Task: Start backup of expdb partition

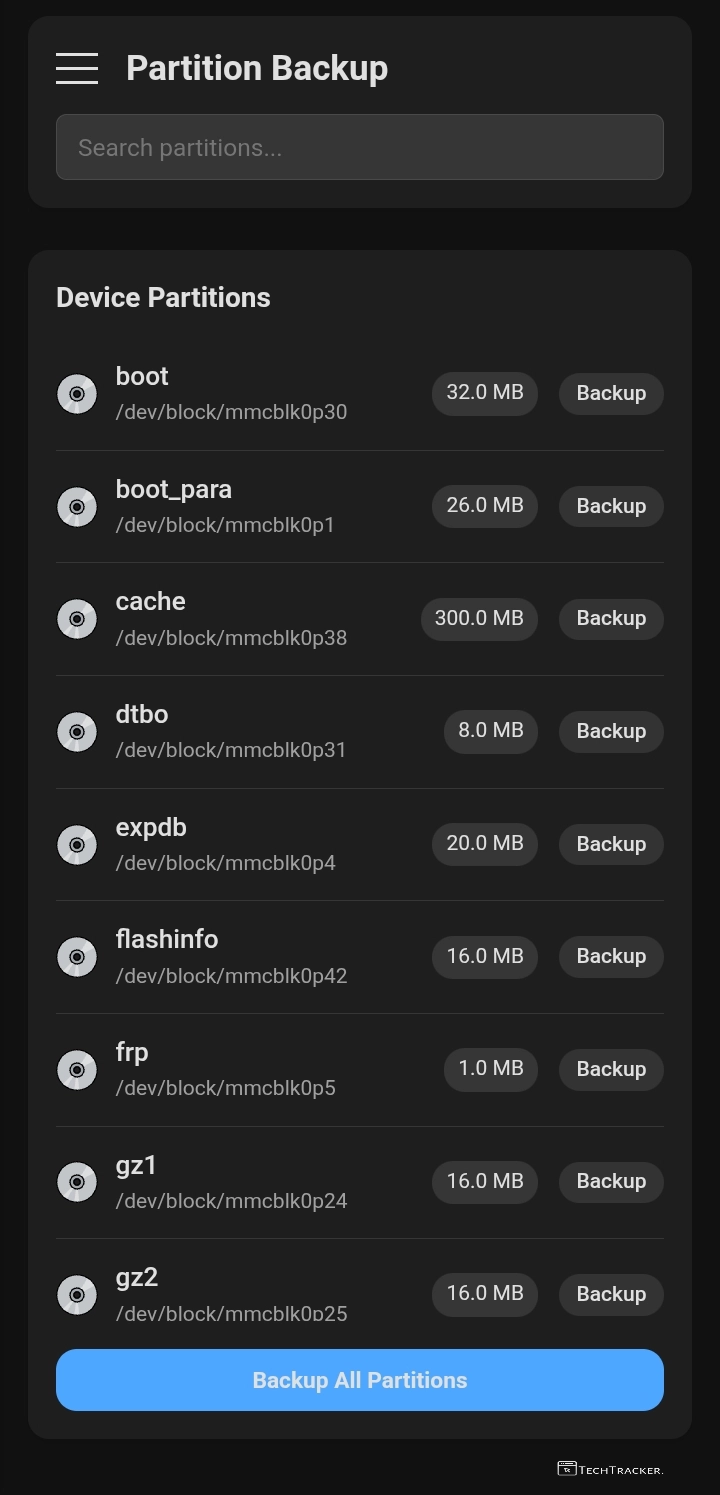Action: tap(610, 844)
